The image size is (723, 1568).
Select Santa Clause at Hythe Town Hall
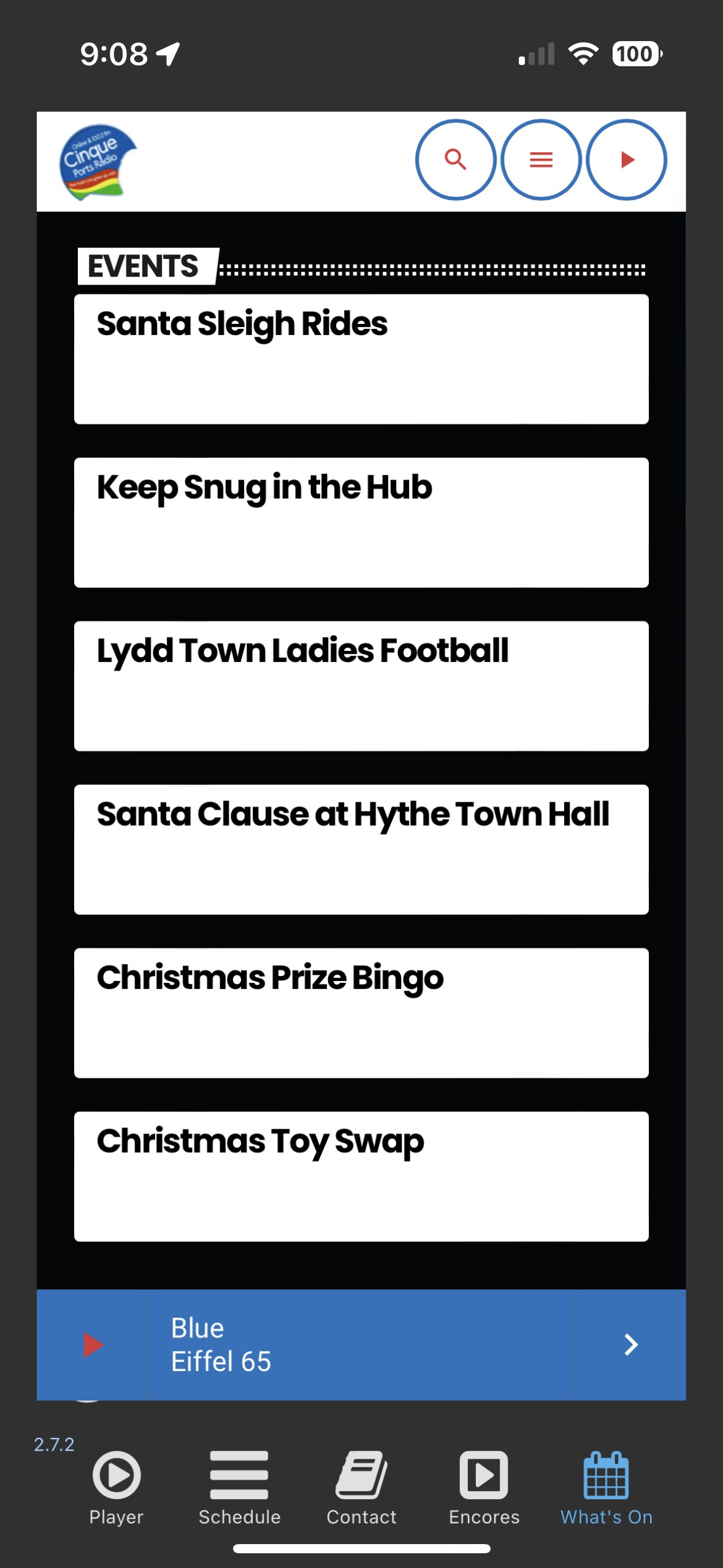[x=361, y=849]
